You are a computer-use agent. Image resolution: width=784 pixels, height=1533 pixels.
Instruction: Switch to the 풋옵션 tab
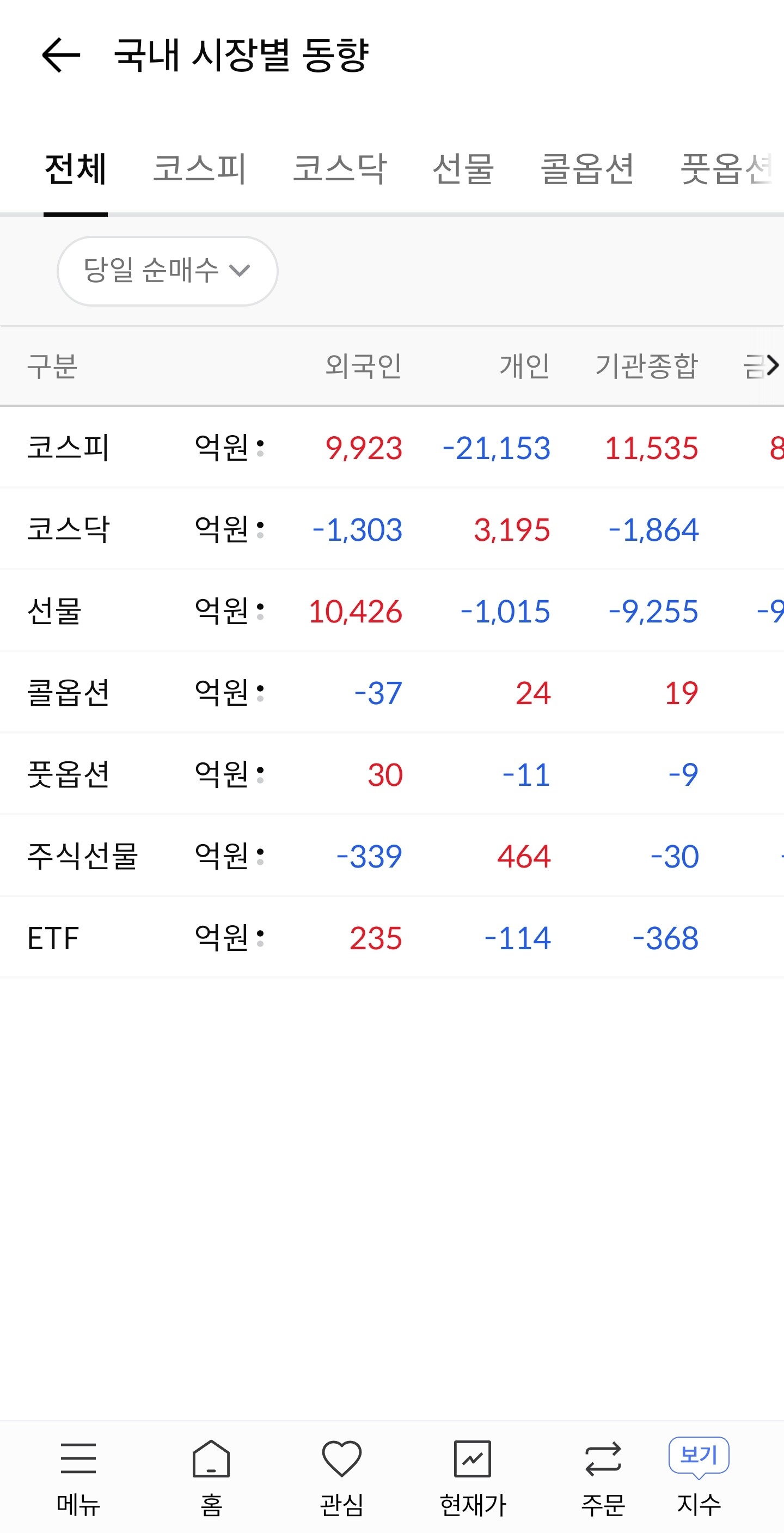pyautogui.click(x=727, y=168)
